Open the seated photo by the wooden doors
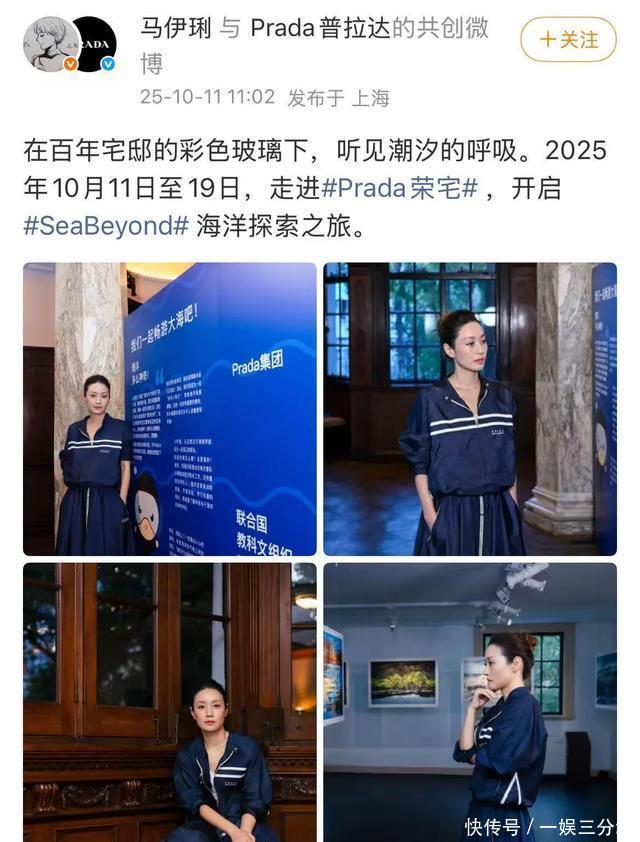 tap(170, 702)
